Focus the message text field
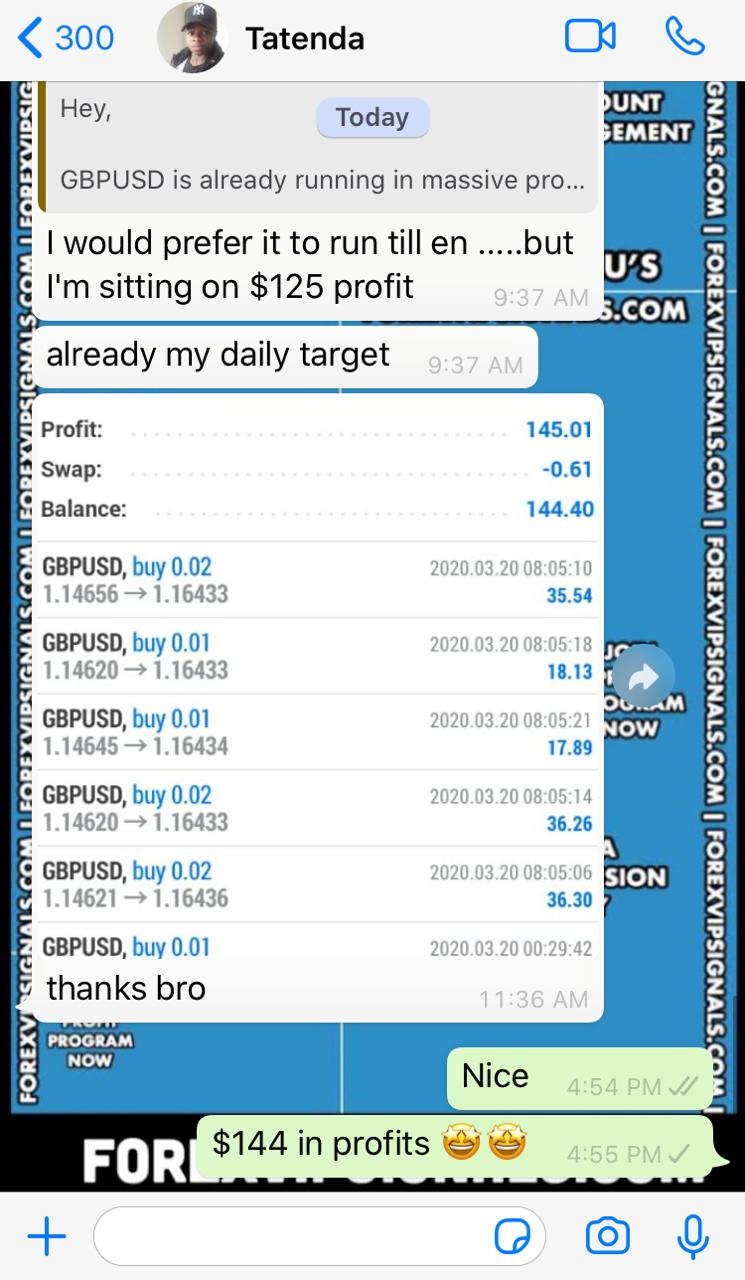Viewport: 745px width, 1280px height. click(x=290, y=1237)
